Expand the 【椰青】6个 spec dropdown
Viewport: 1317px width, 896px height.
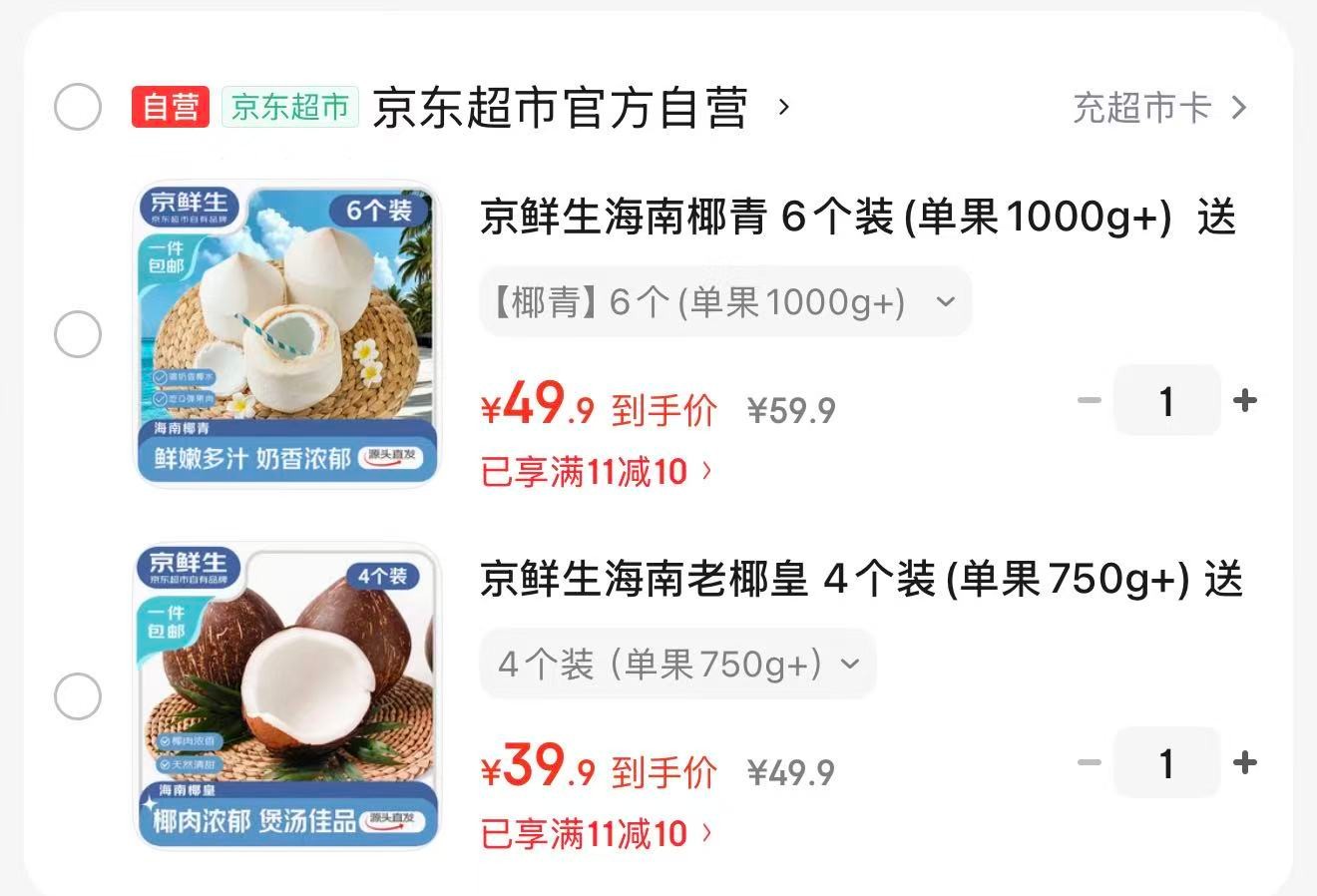(x=725, y=301)
